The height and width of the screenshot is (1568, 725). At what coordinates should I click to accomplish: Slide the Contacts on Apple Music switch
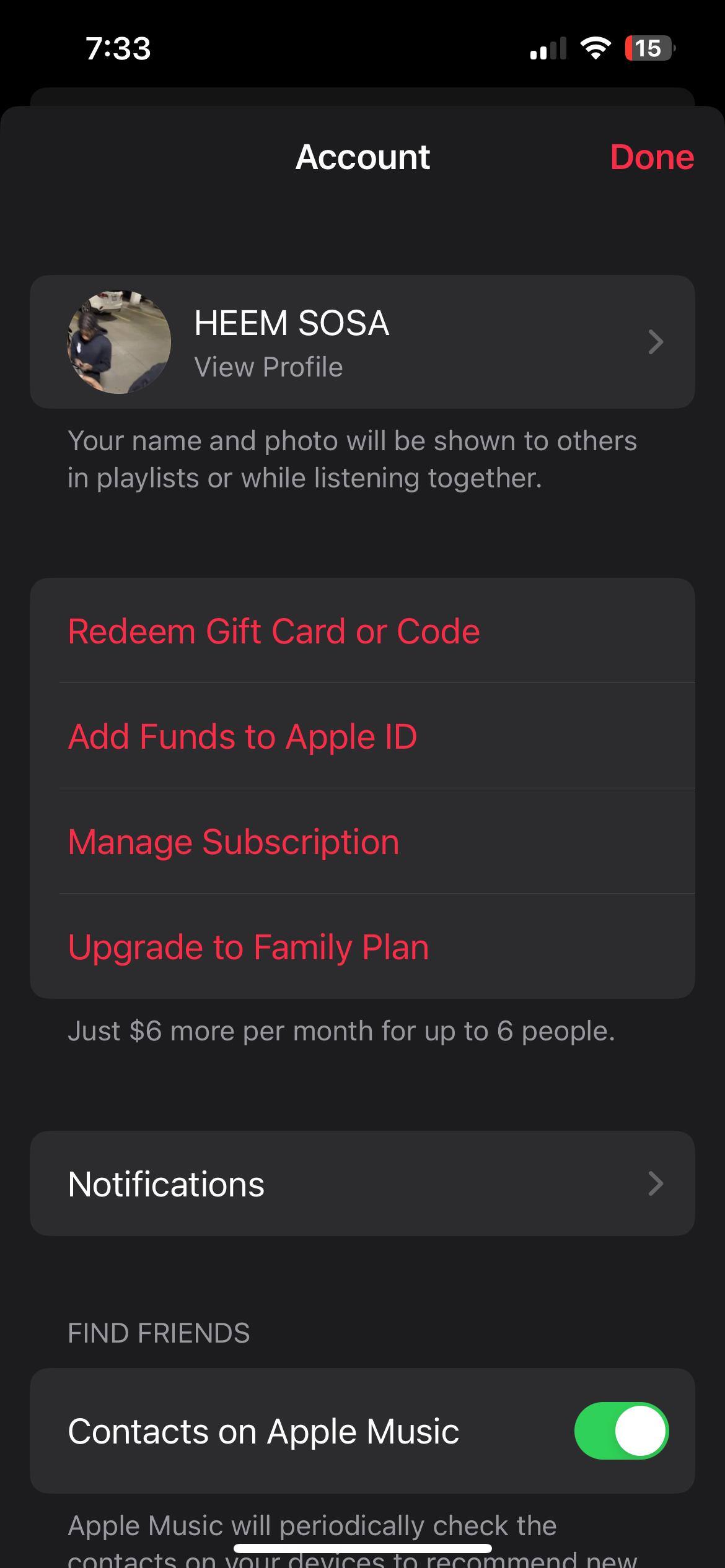[x=622, y=1431]
